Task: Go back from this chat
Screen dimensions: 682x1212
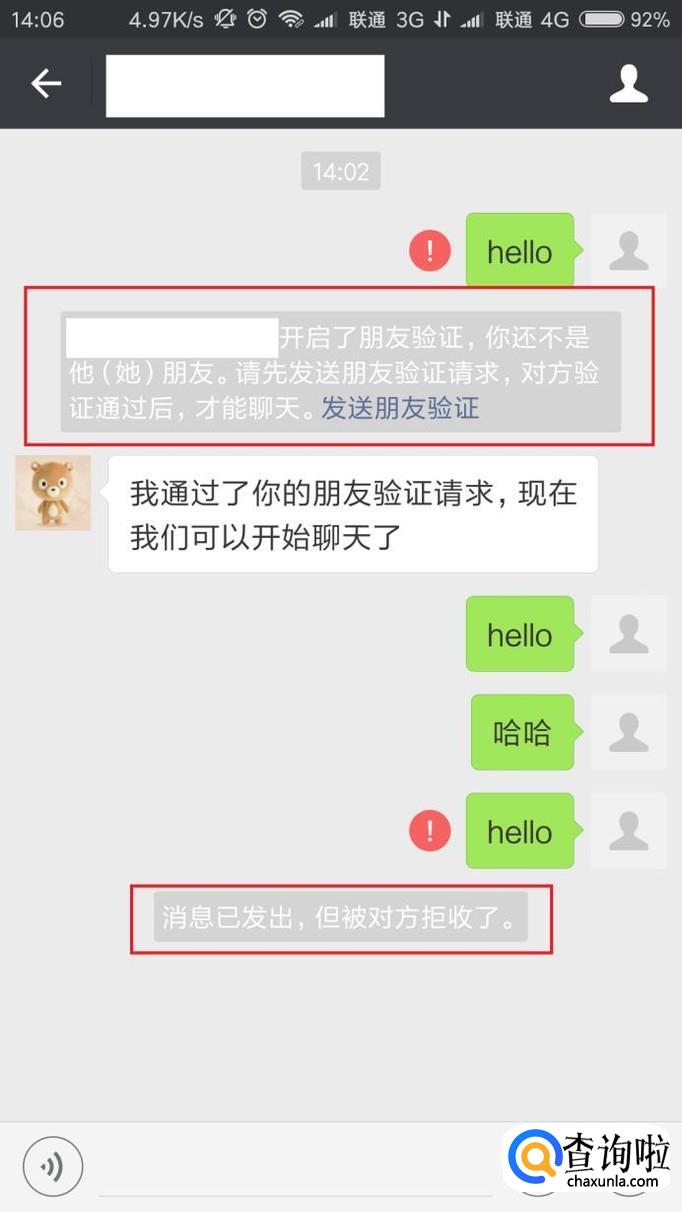Action: click(46, 84)
